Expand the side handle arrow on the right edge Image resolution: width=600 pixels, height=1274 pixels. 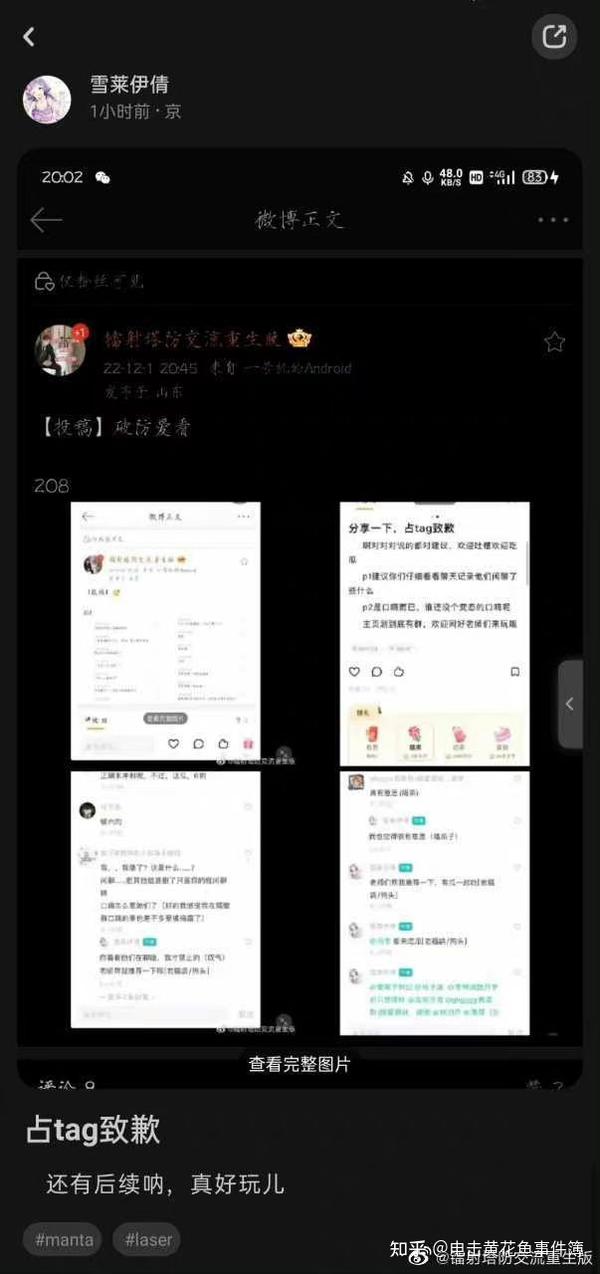click(570, 704)
